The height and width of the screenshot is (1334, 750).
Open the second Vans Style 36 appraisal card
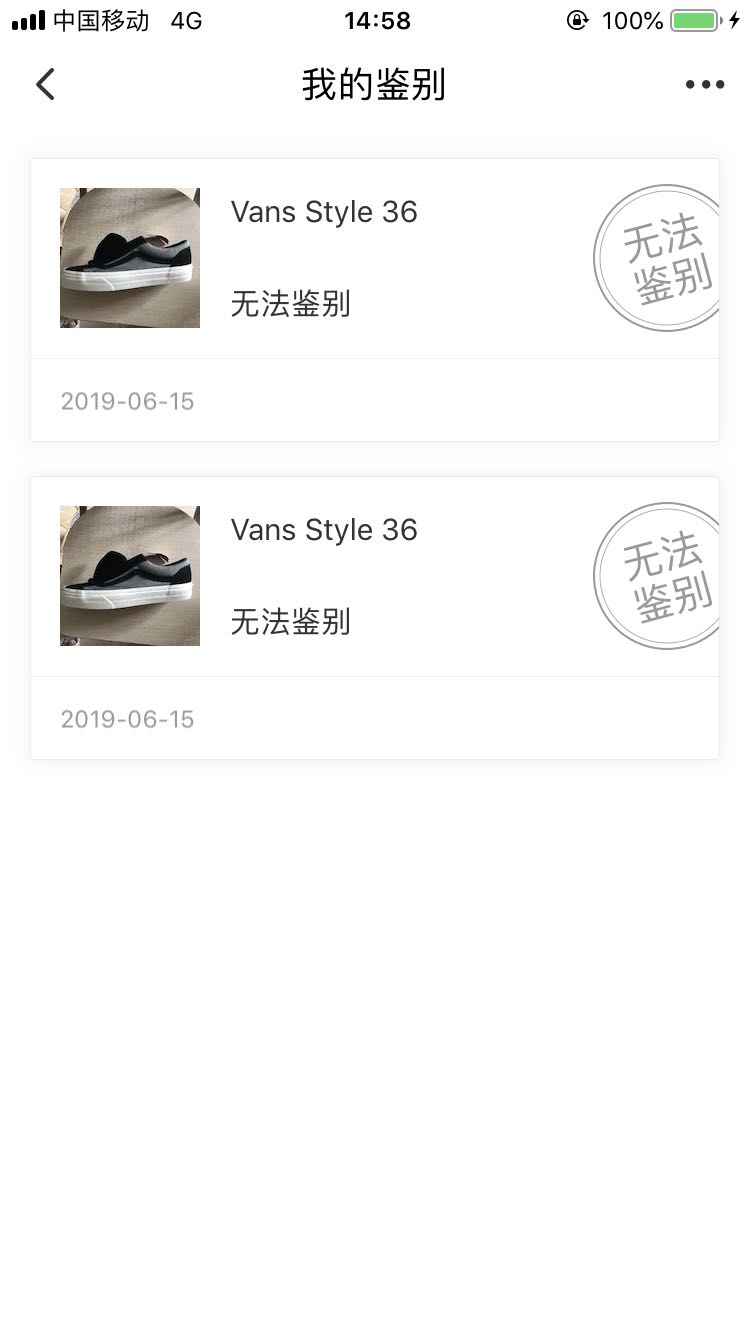(x=375, y=618)
